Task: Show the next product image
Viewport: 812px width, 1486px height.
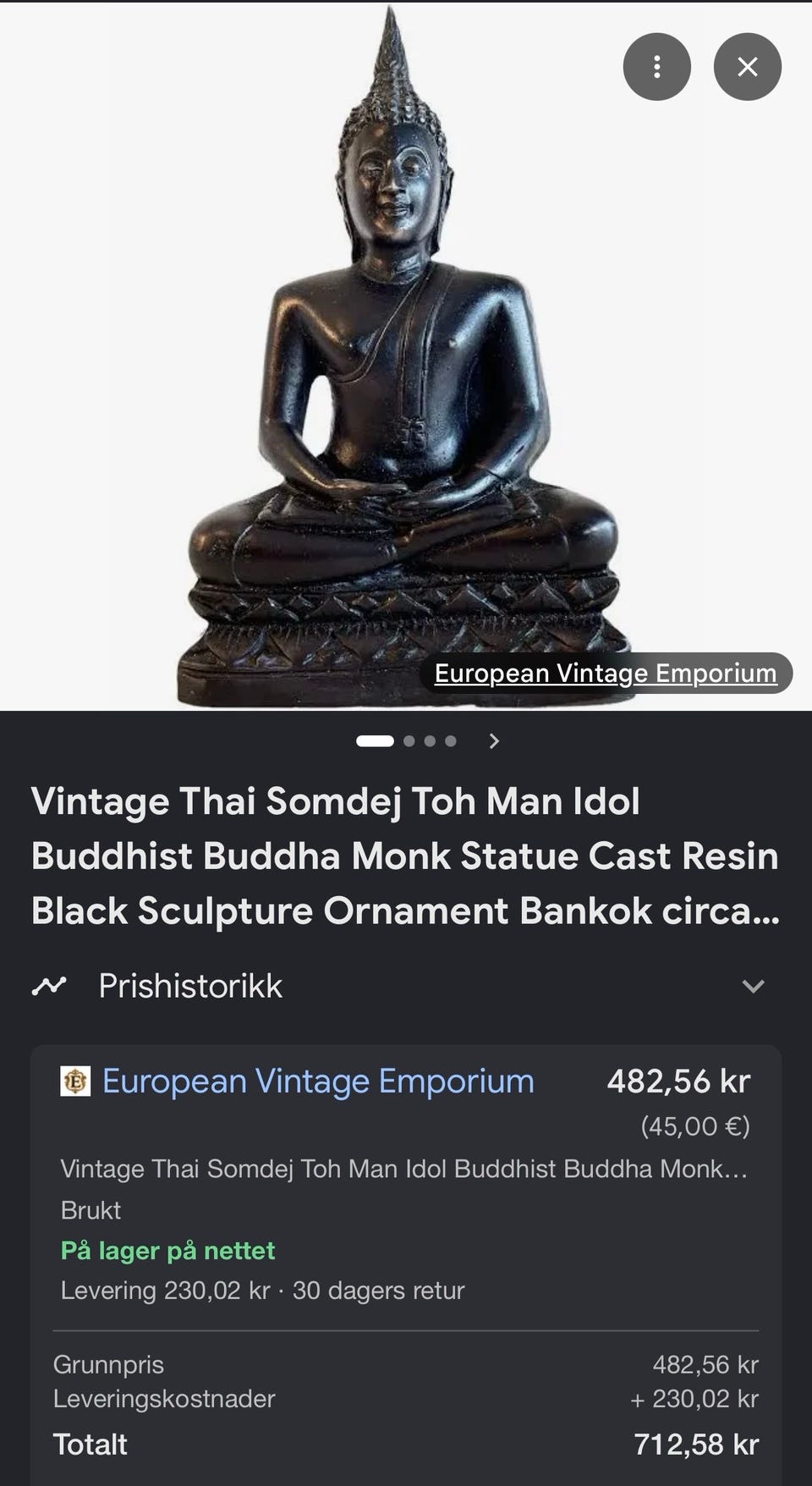Action: (495, 741)
